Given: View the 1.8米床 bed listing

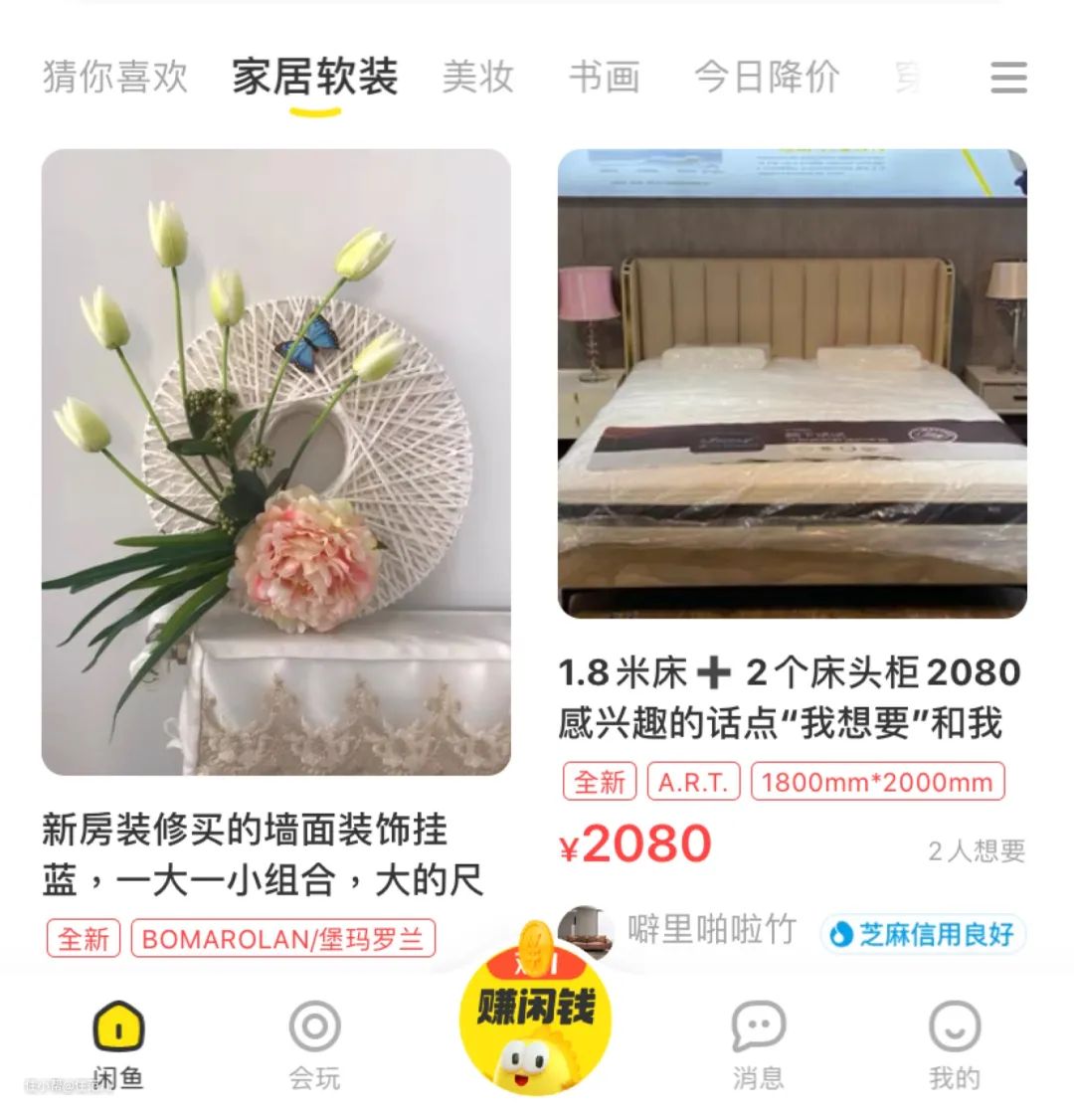Looking at the screenshot, I should click(x=792, y=384).
